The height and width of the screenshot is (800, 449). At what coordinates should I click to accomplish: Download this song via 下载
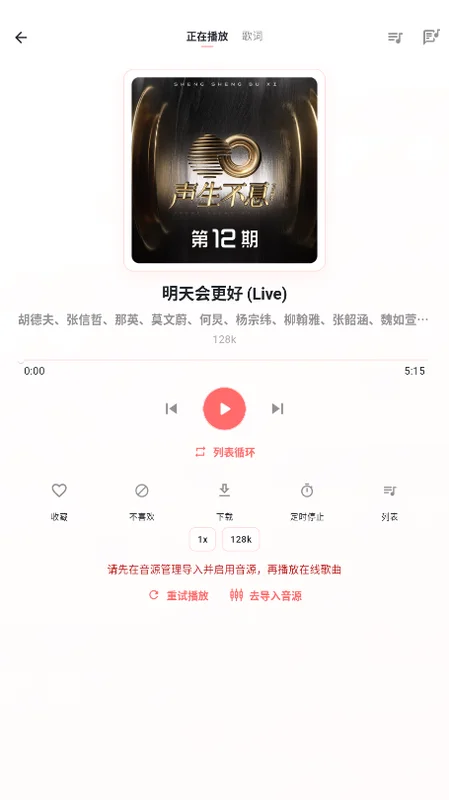(224, 502)
